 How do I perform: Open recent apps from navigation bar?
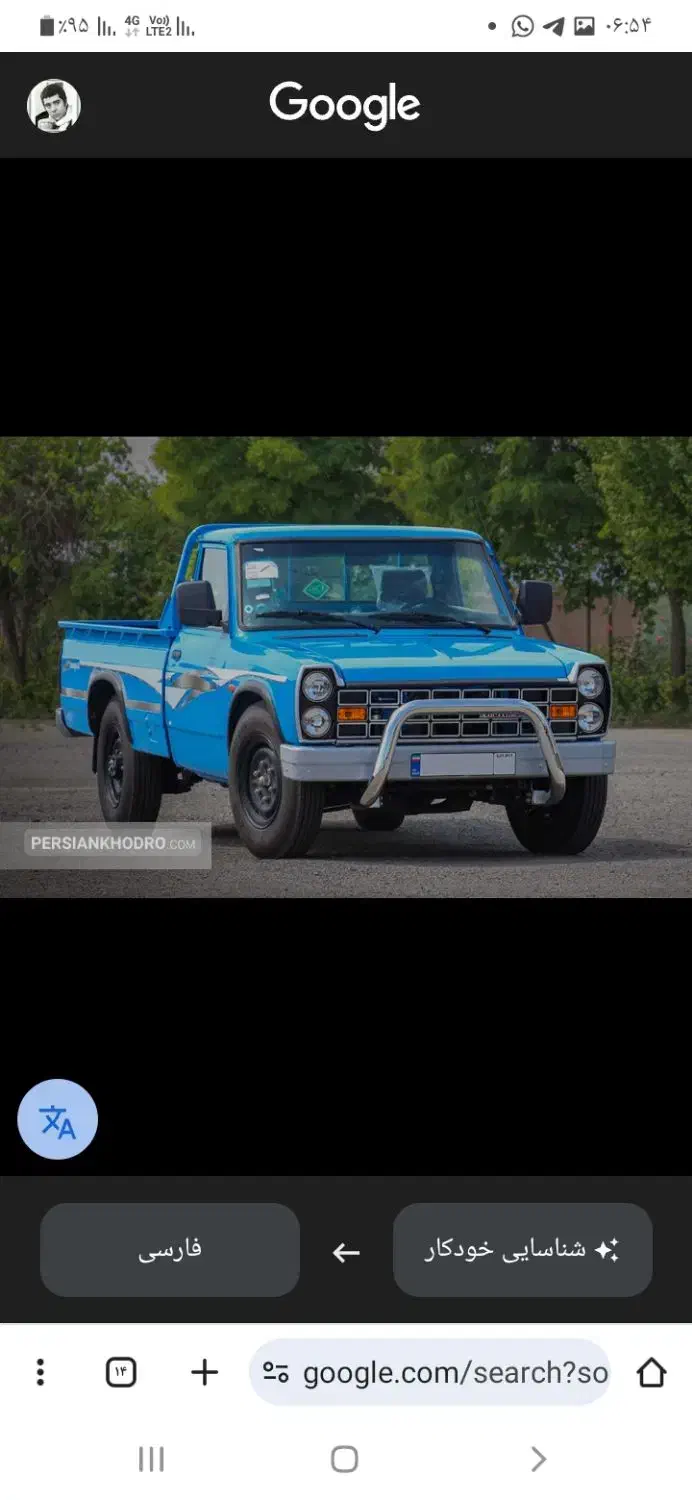tap(151, 1459)
